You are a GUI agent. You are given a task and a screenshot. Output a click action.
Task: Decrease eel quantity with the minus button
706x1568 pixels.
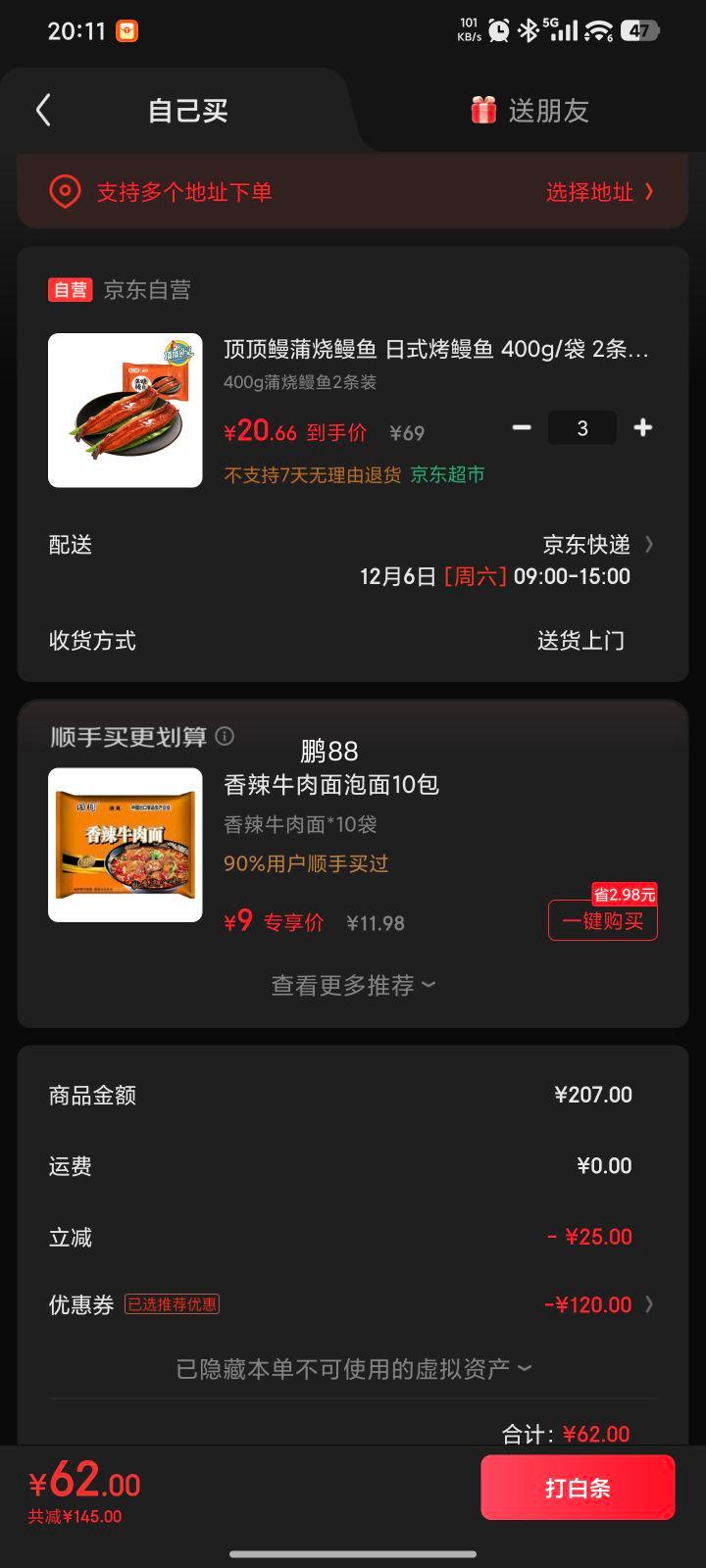click(x=522, y=428)
